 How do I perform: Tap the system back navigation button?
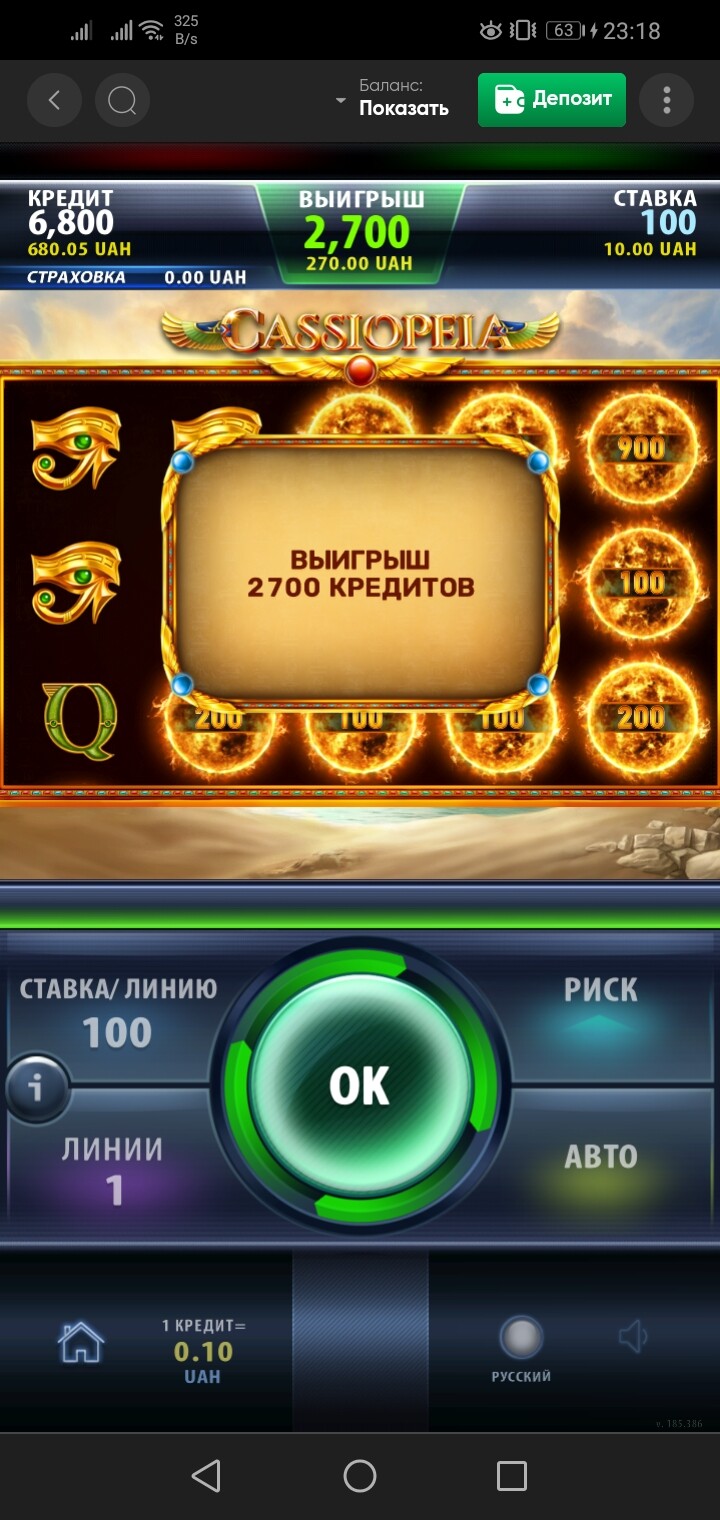(x=206, y=1476)
